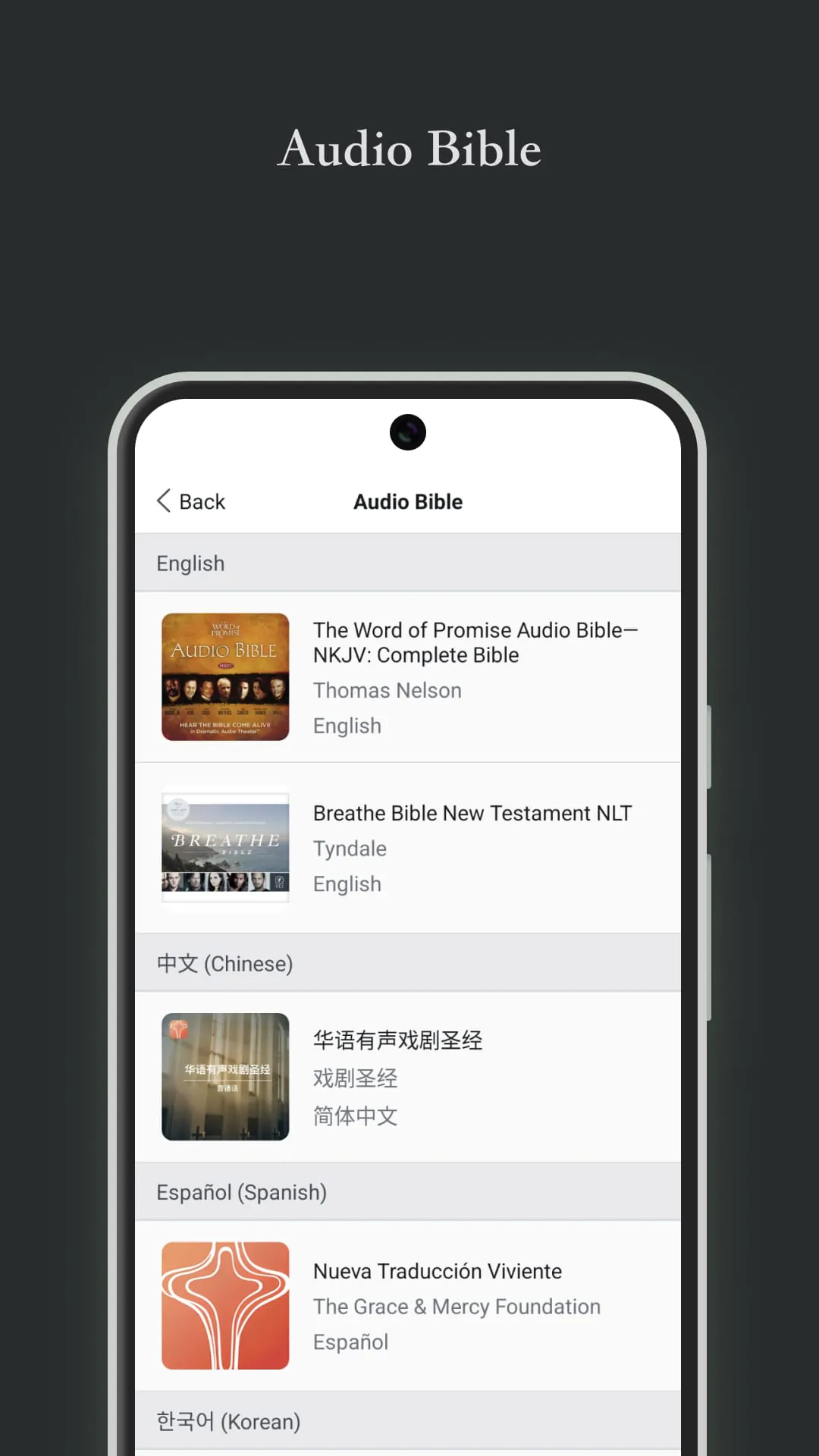This screenshot has height=1456, width=819.
Task: Tap the back chevron icon
Action: [x=164, y=501]
